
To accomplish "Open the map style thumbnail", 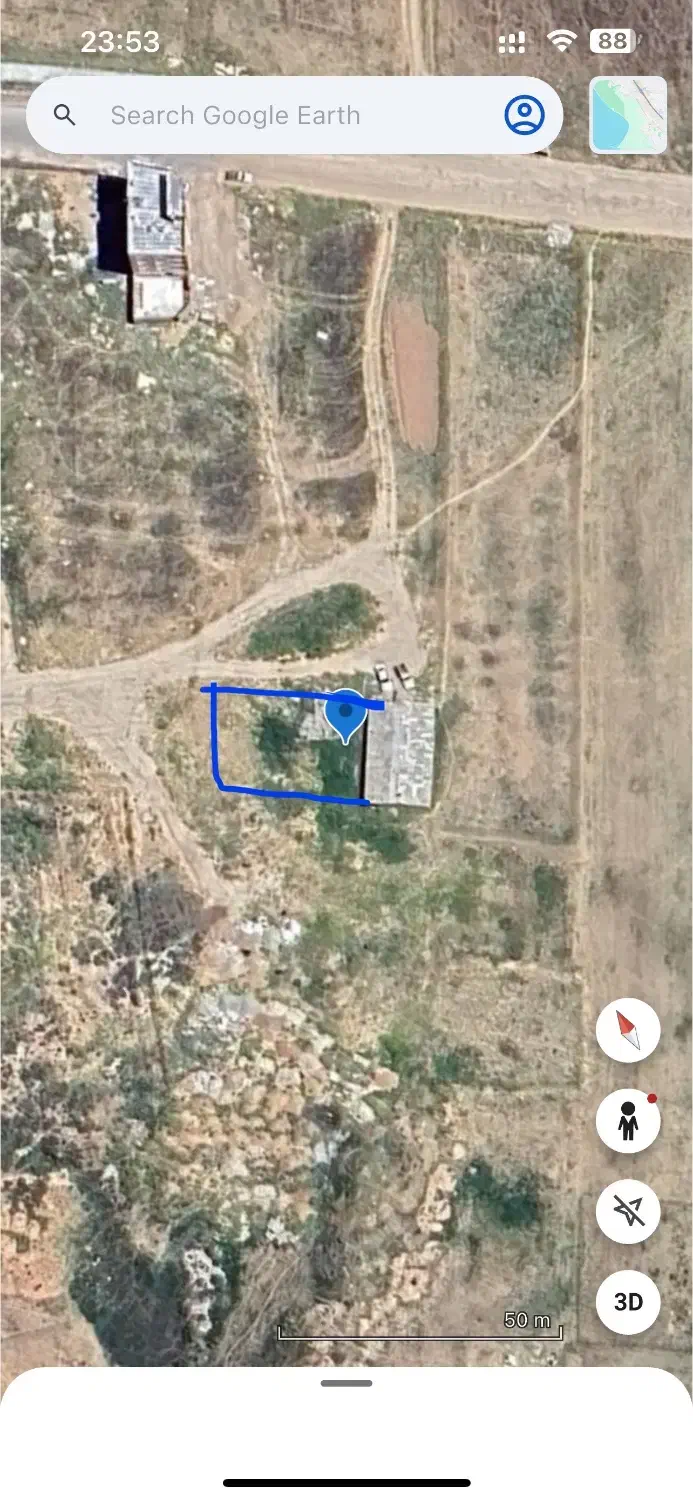I will [x=628, y=115].
